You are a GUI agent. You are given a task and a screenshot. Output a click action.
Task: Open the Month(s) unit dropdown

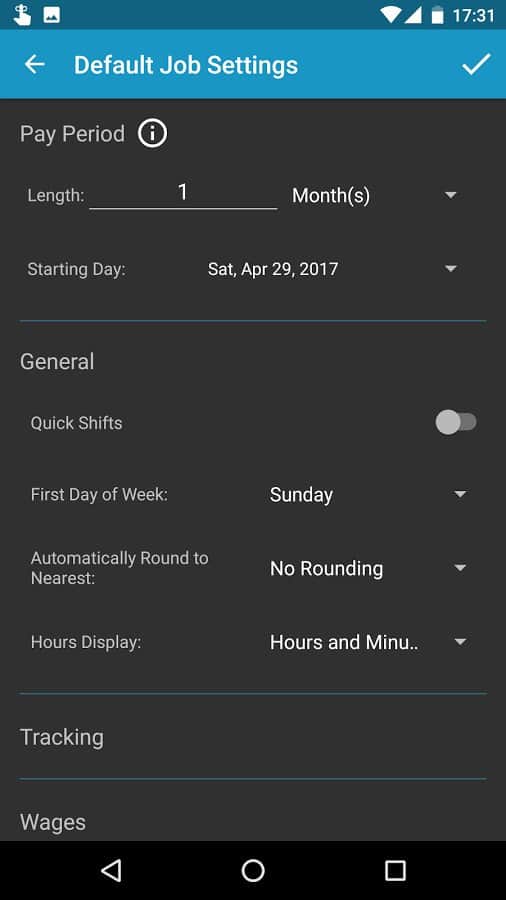click(x=376, y=196)
